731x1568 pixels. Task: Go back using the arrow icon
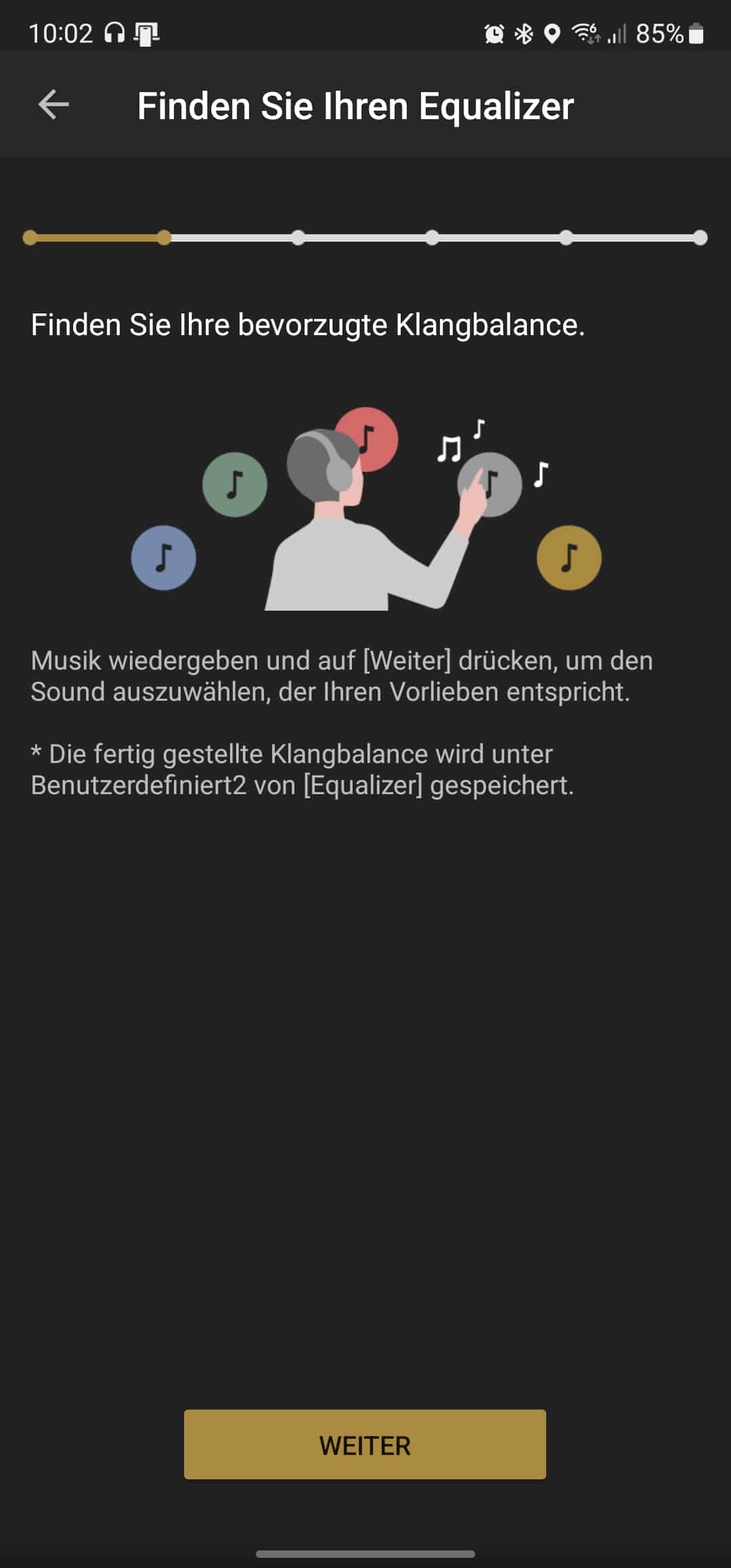(x=53, y=105)
